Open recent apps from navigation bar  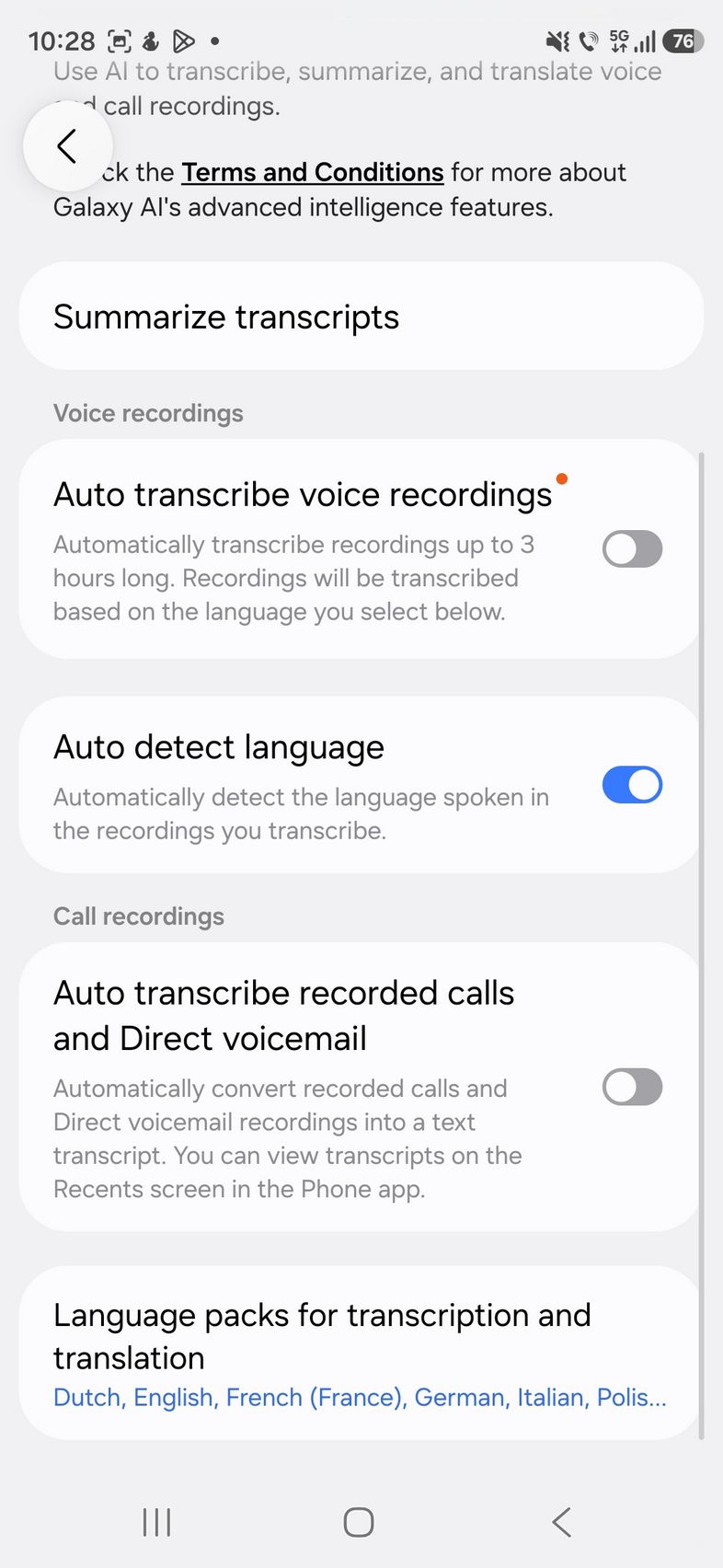157,1522
